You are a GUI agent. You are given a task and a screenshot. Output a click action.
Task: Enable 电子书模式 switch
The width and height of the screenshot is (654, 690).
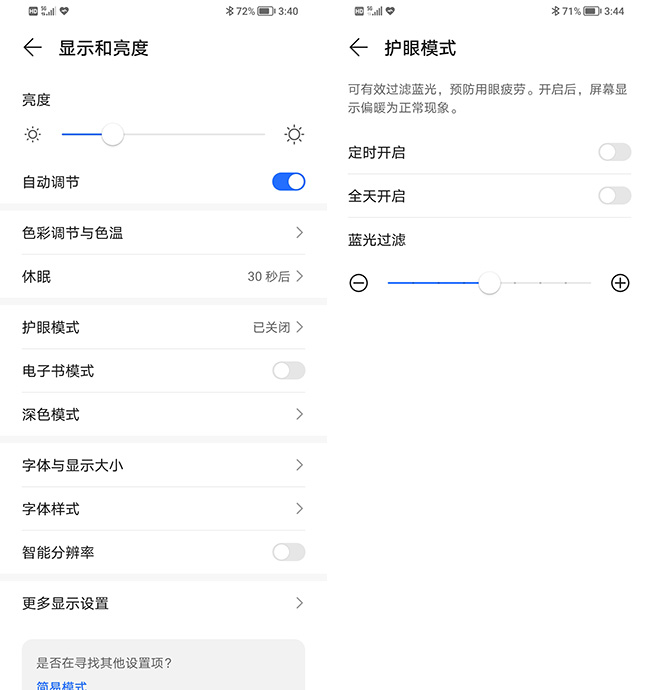288,371
